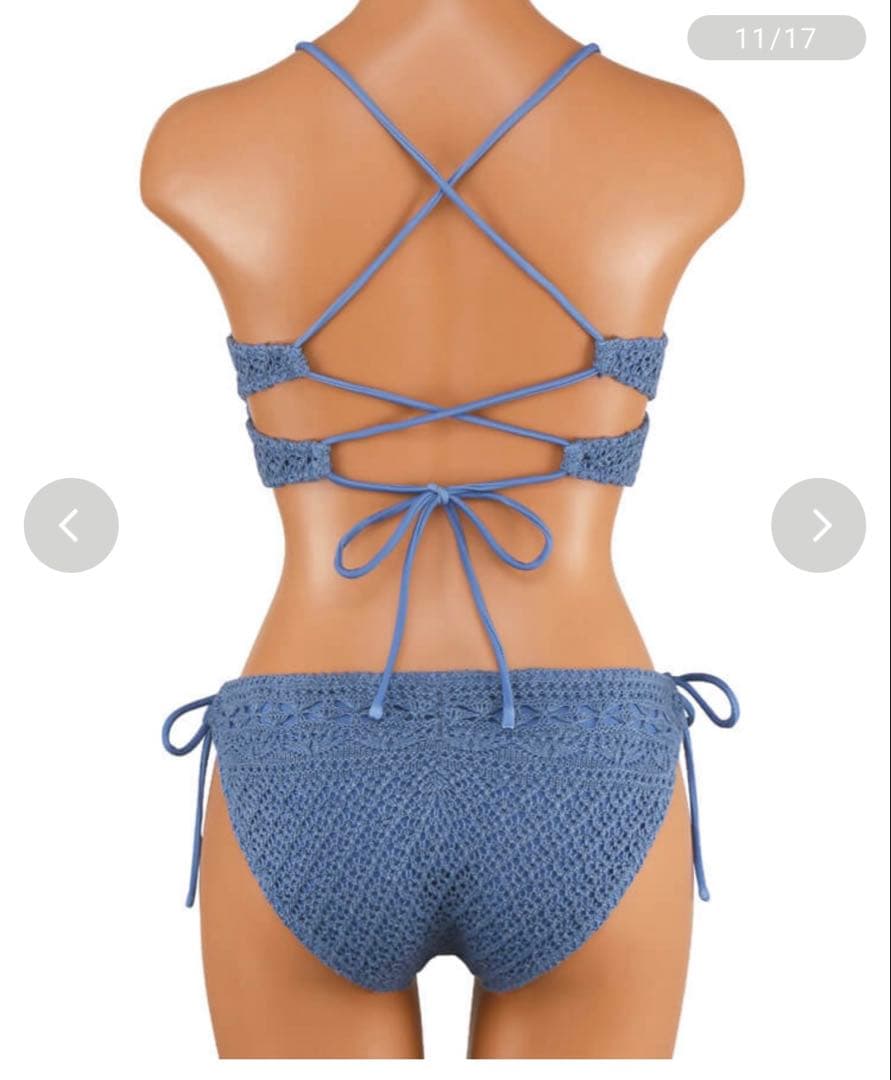
Task: Advance to the next product image
Action: [818, 525]
